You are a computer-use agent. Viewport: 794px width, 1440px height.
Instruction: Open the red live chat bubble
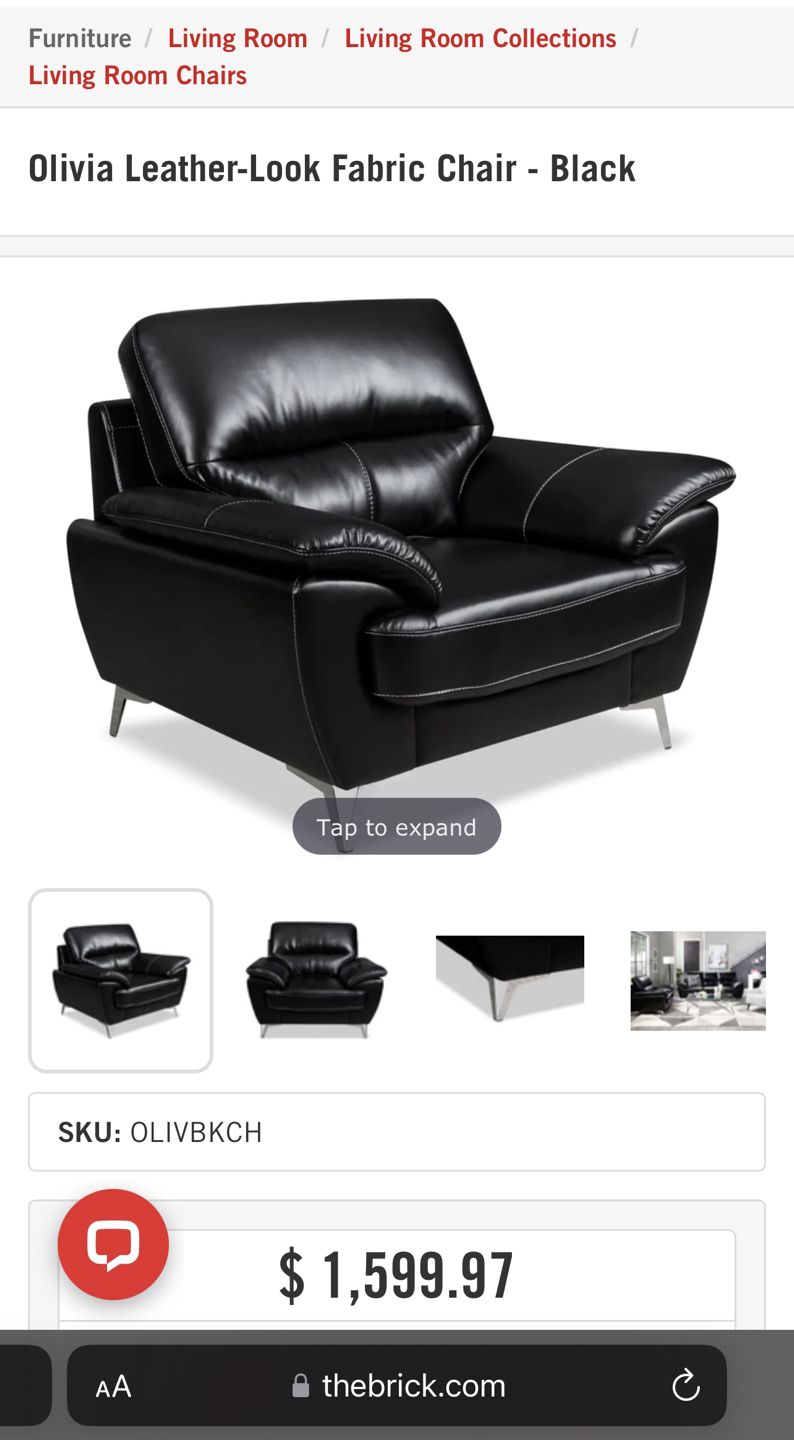[113, 1244]
